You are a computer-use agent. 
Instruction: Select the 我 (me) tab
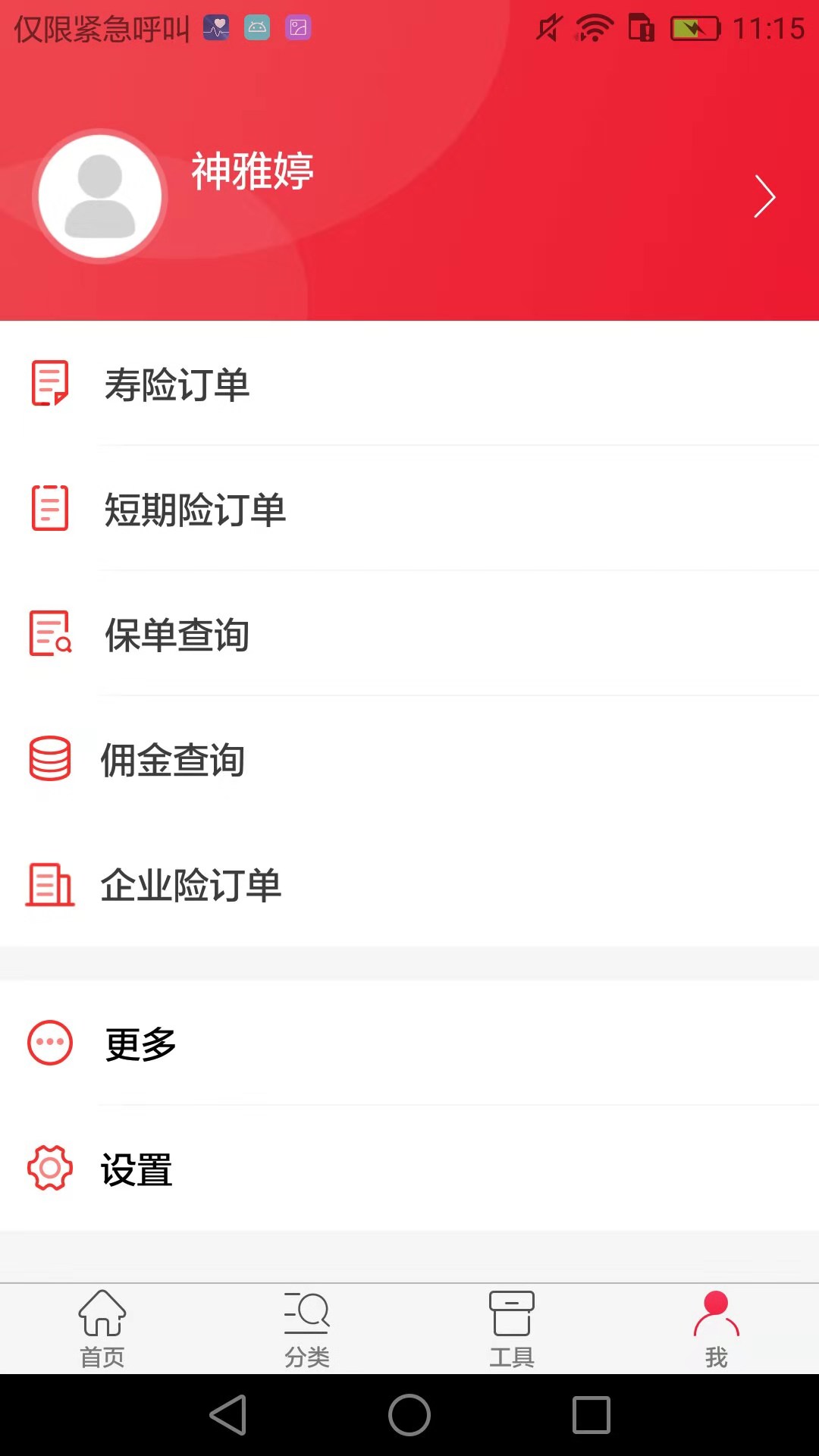717,1329
